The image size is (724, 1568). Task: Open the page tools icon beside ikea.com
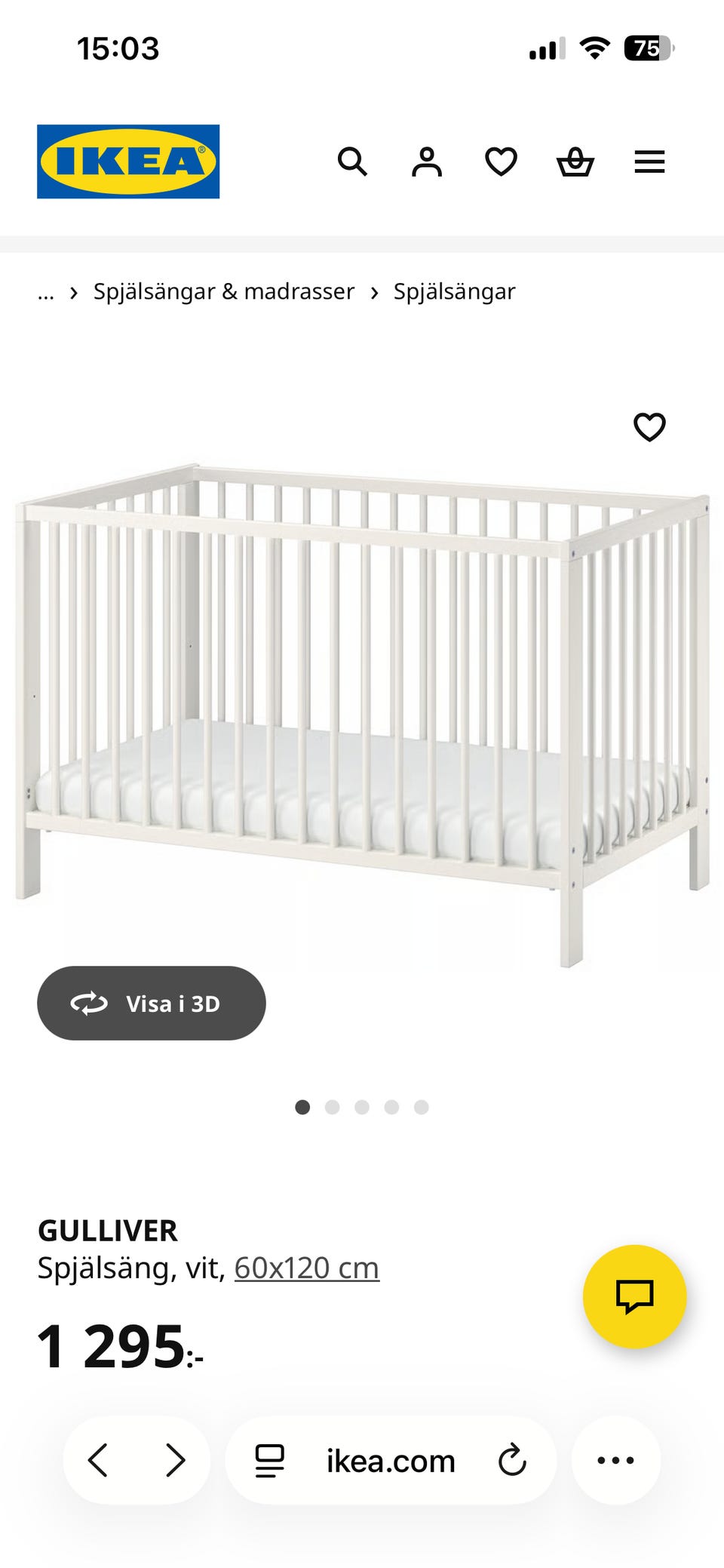(269, 1461)
